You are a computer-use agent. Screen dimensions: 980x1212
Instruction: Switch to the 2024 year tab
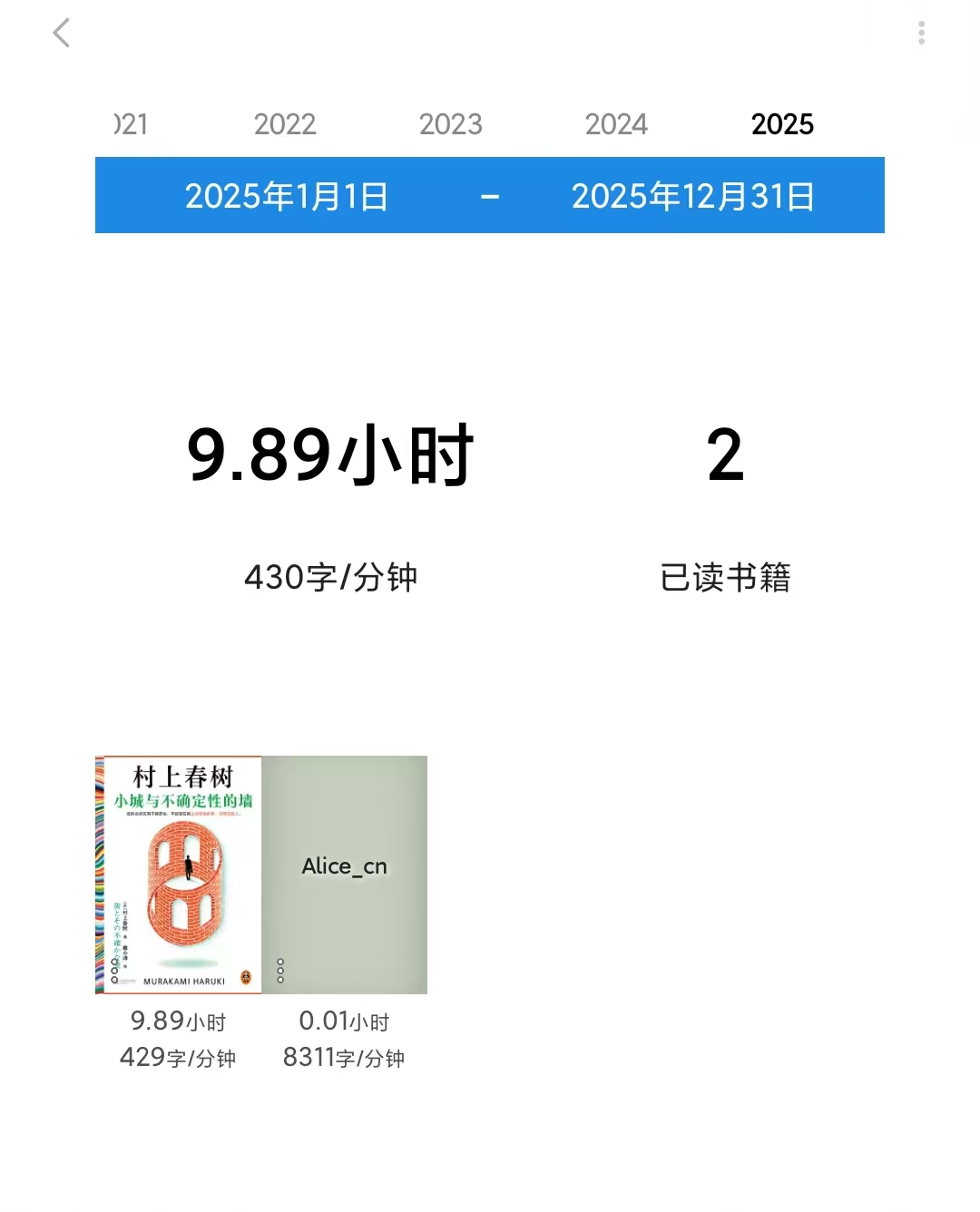pos(616,124)
